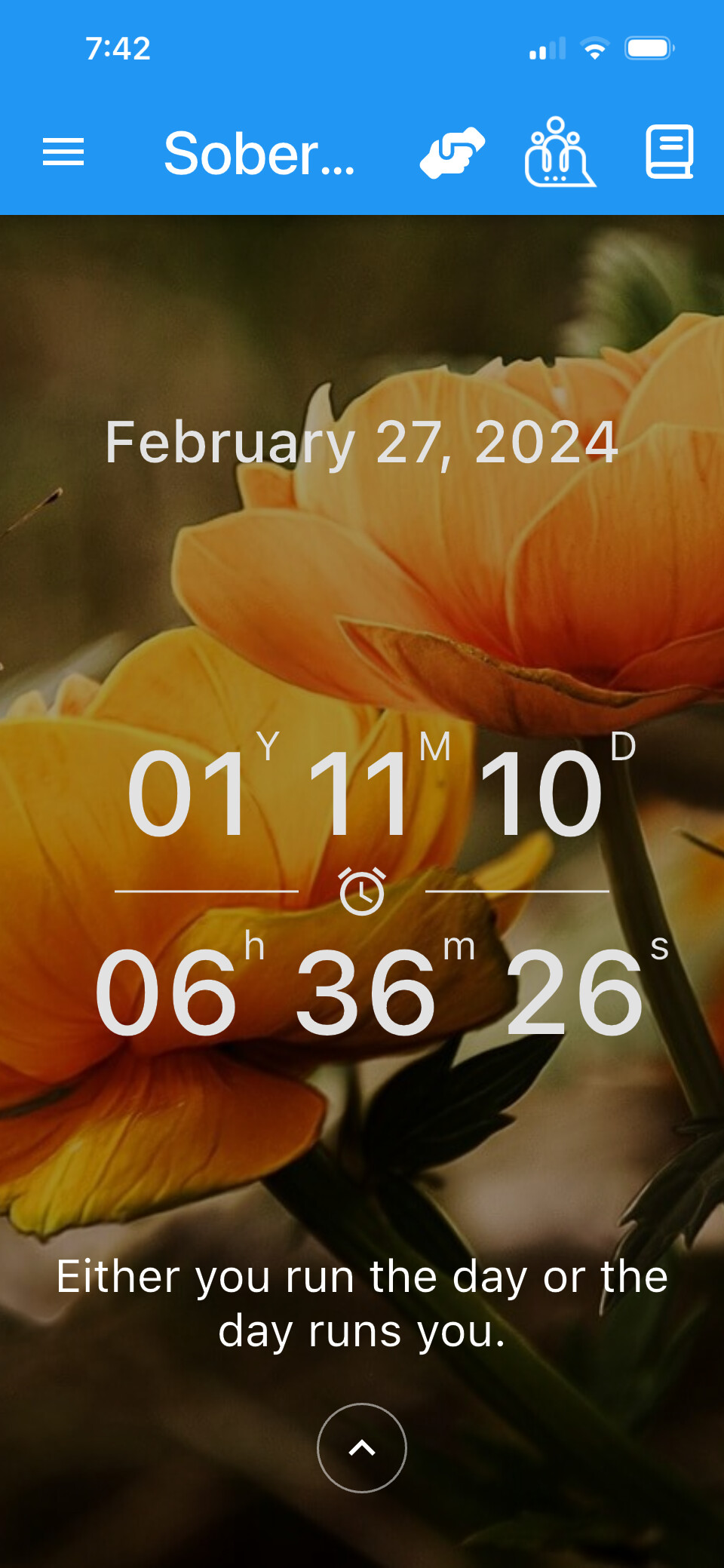Open the hamburger drawer menu
This screenshot has height=1568, width=724.
pyautogui.click(x=63, y=152)
